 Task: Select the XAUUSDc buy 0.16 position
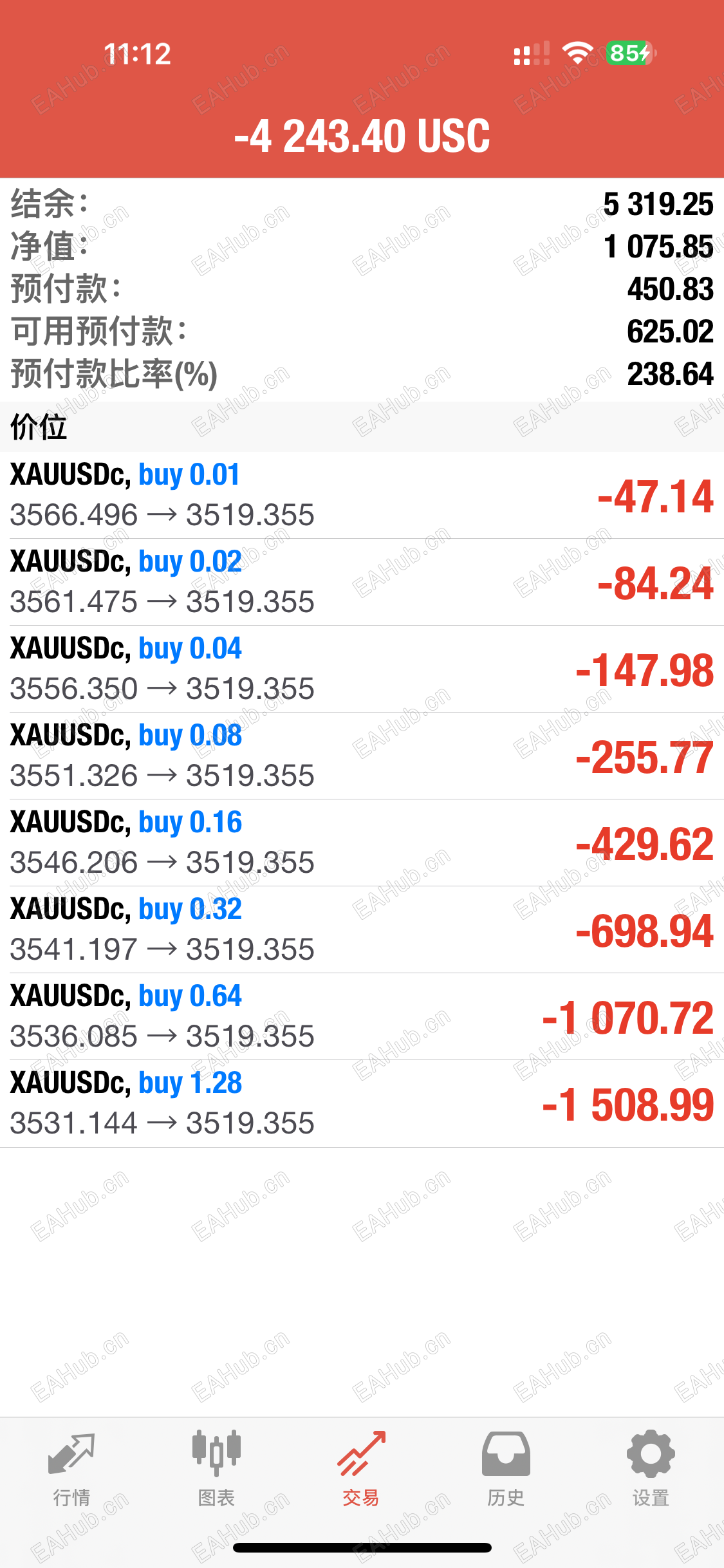362,843
